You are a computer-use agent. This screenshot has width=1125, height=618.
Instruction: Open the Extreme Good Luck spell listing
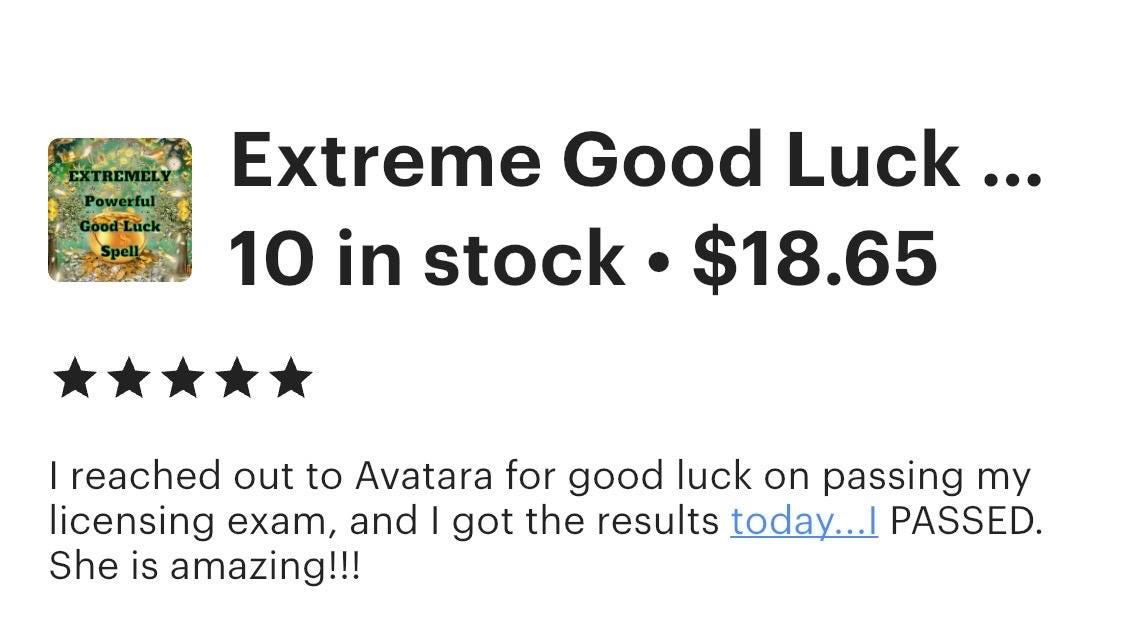tap(636, 160)
